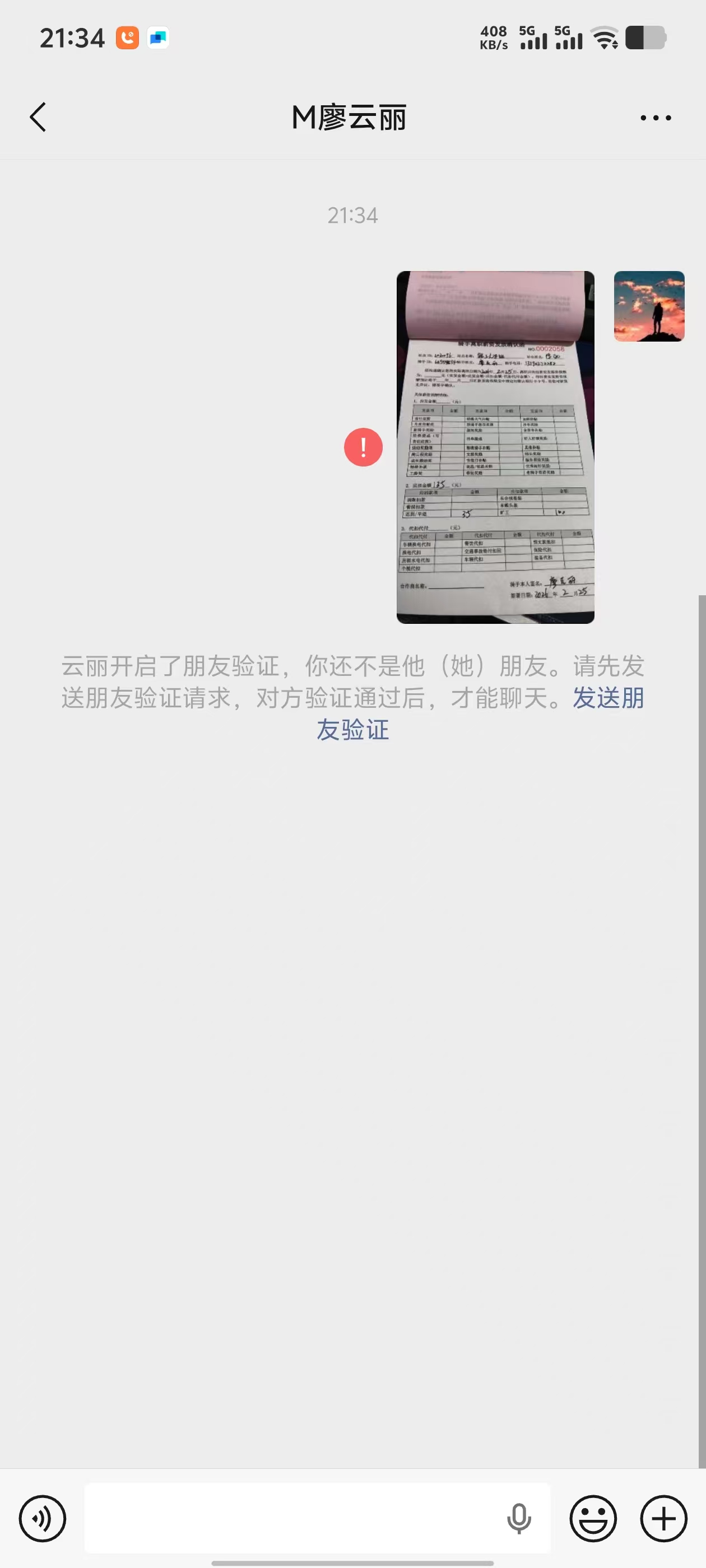Go back from the M廖云丽 chat
Image resolution: width=706 pixels, height=1568 pixels.
(38, 117)
